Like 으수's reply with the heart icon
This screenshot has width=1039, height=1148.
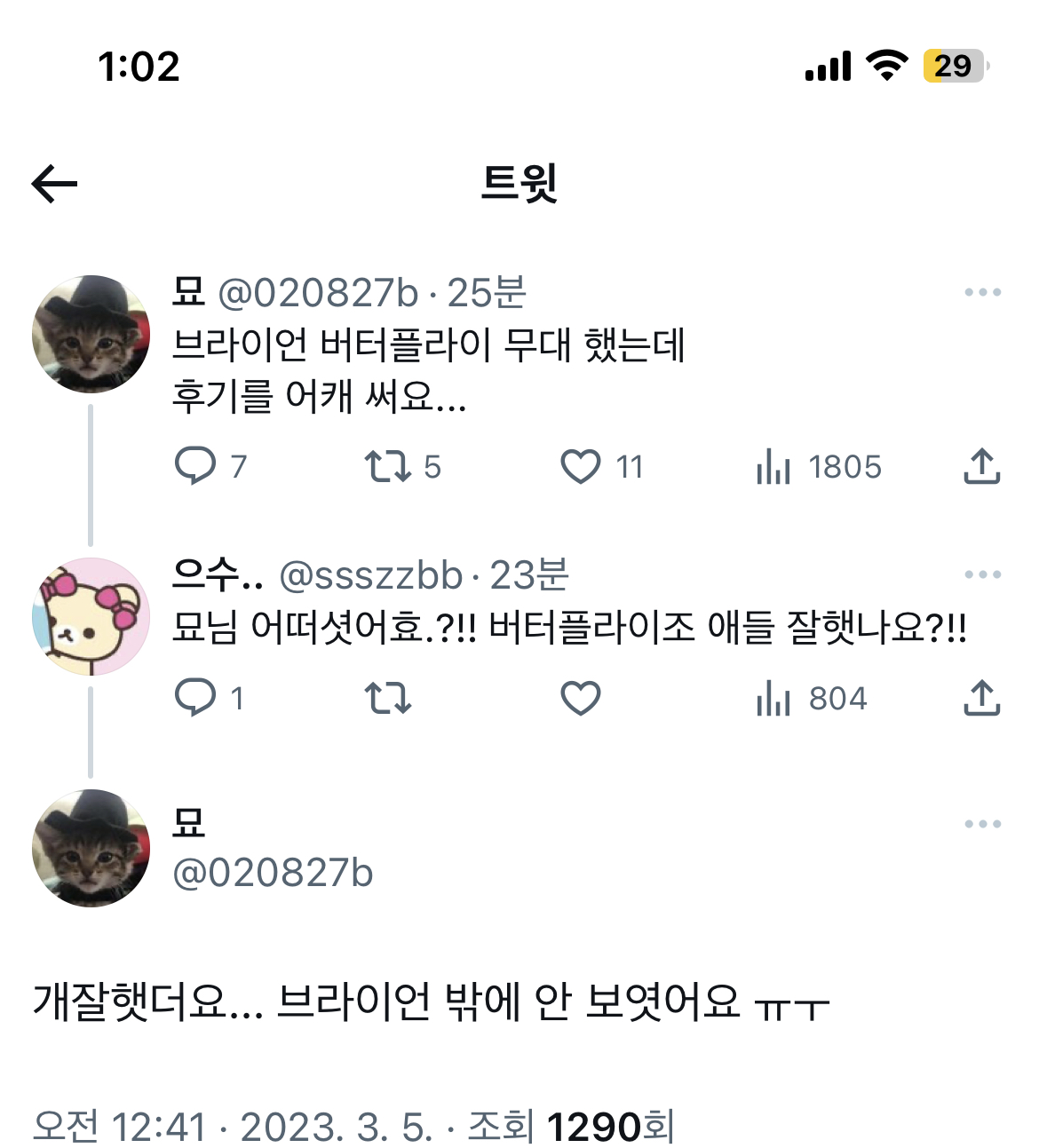tap(582, 698)
